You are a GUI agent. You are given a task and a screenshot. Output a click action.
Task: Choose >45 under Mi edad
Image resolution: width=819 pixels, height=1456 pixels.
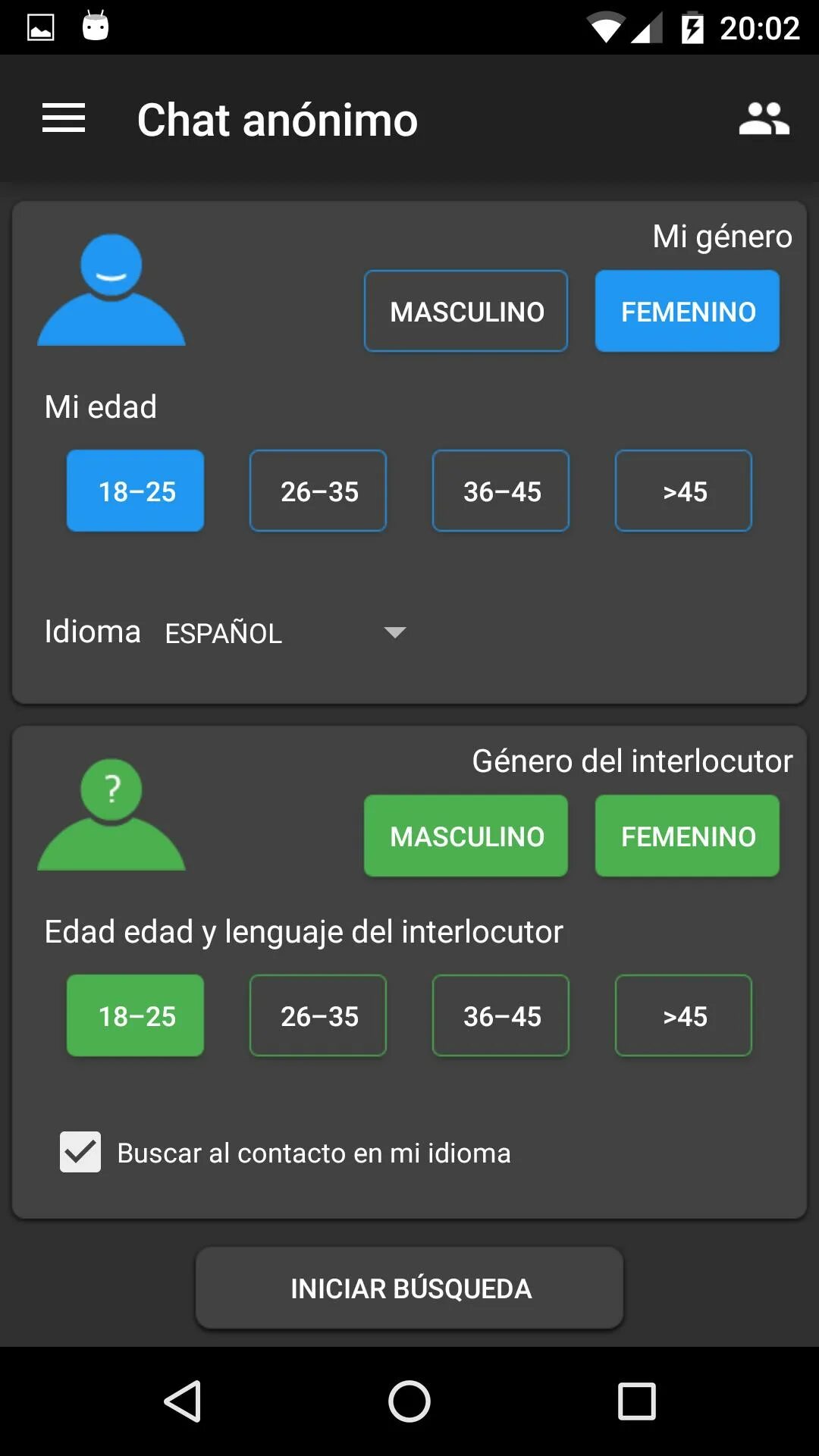point(683,491)
